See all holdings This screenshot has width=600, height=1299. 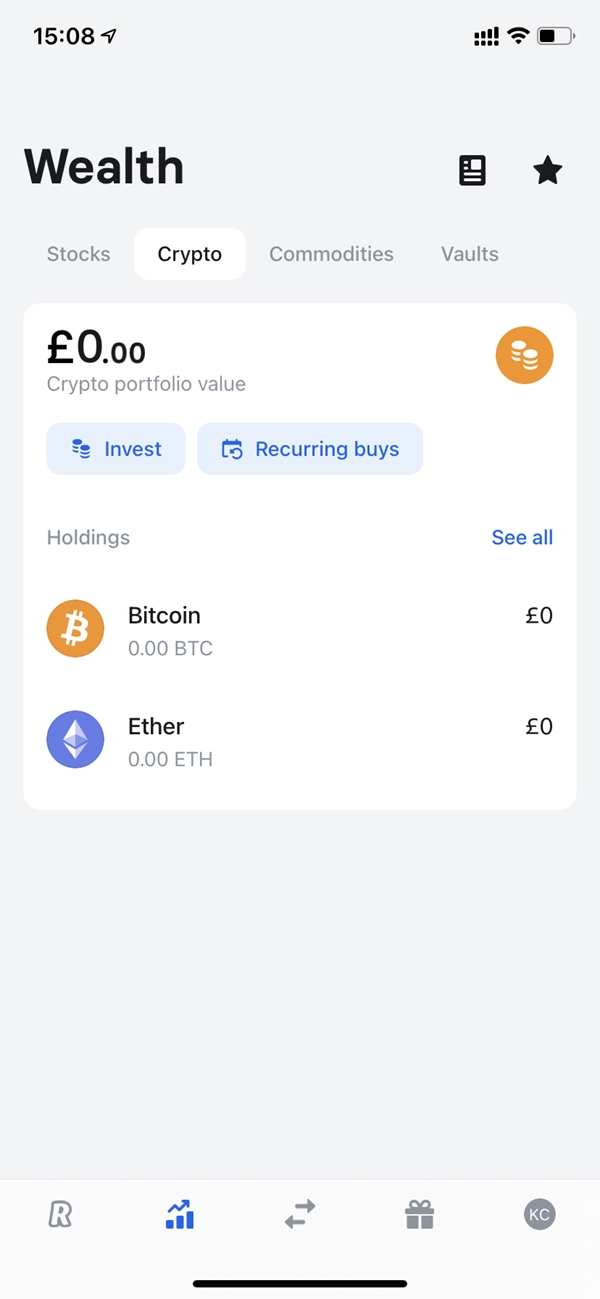click(522, 537)
